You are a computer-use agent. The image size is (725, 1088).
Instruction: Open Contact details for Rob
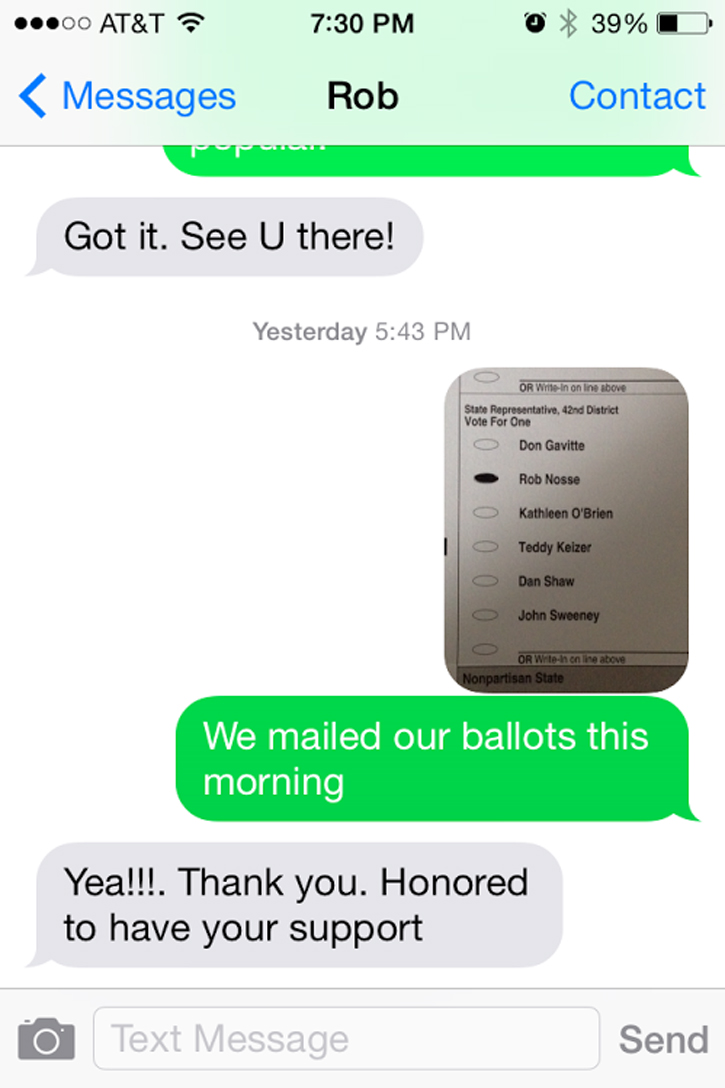[637, 96]
